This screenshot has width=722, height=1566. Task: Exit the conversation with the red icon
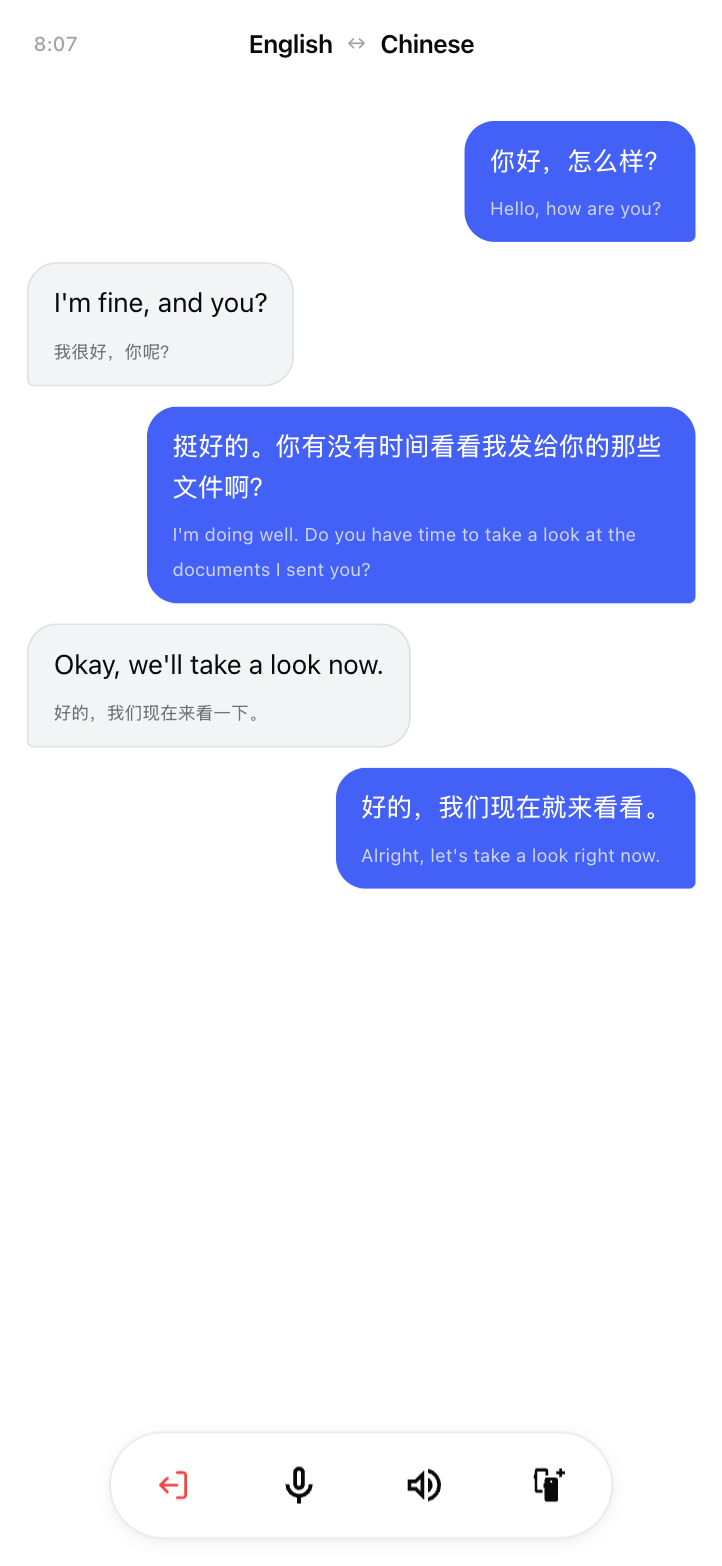(173, 1485)
